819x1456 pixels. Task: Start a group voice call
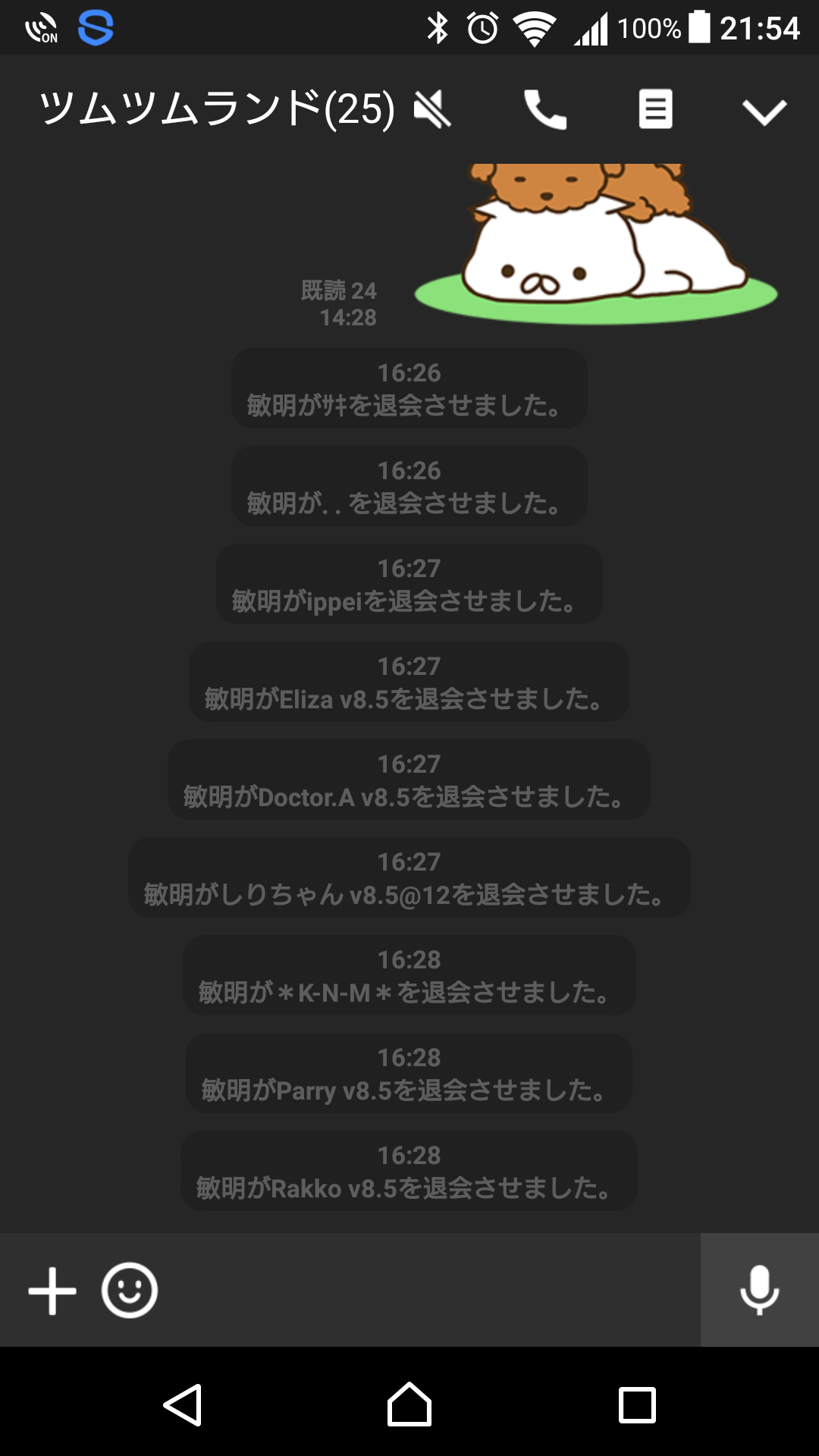click(x=544, y=110)
